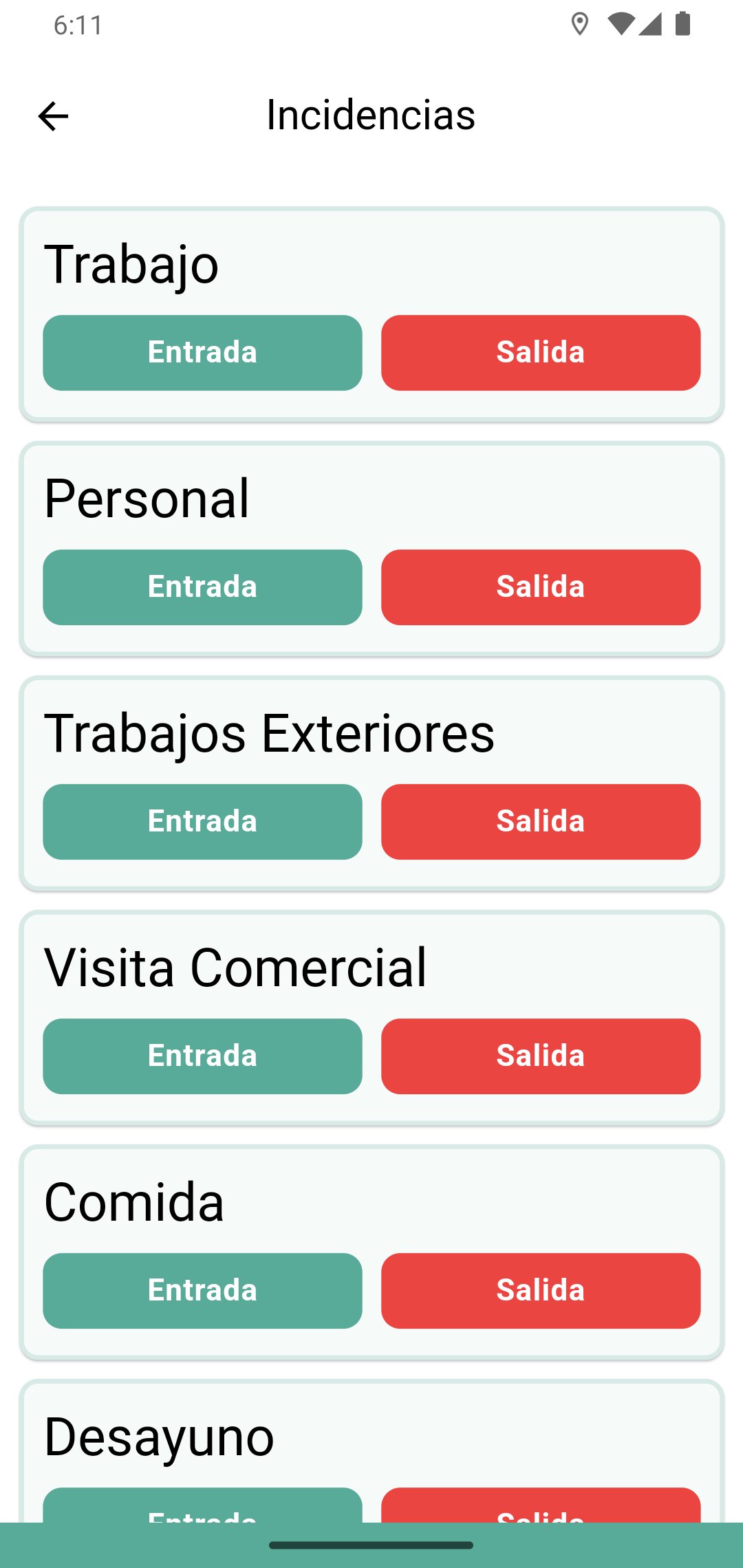The height and width of the screenshot is (1568, 743).
Task: Go back using the arrow icon
Action: (53, 116)
